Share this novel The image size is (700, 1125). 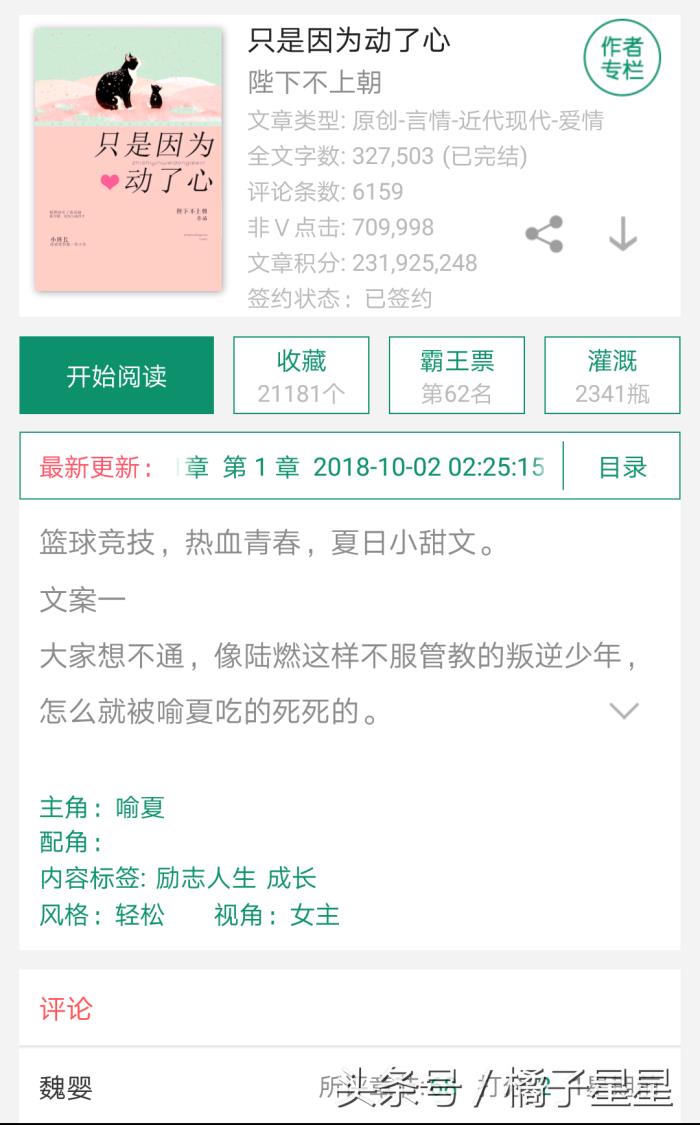tap(544, 235)
